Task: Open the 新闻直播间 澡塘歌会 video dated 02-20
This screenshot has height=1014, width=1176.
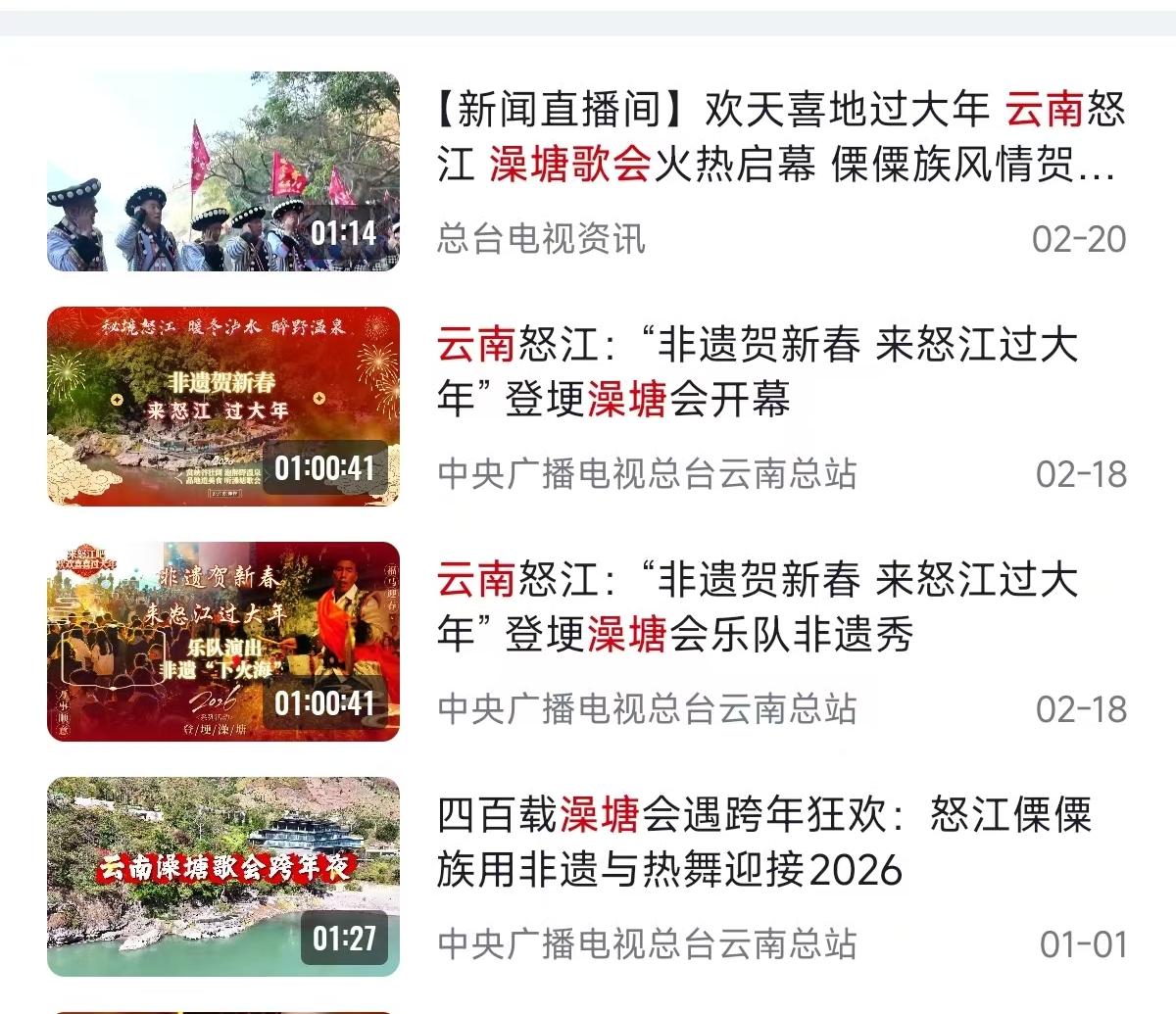Action: click(779, 137)
